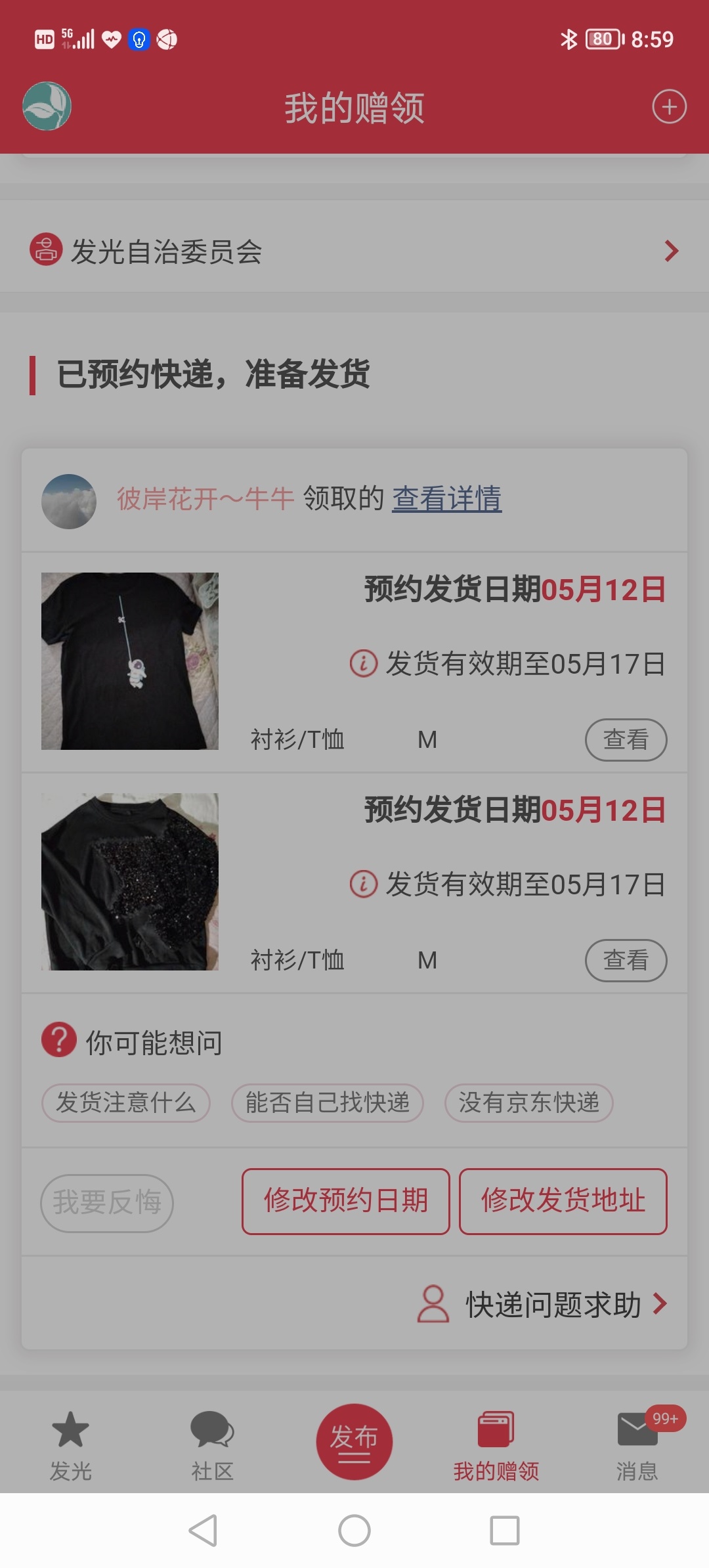Select the 能否自己找快递 question chip
709x1568 pixels.
(x=327, y=1102)
